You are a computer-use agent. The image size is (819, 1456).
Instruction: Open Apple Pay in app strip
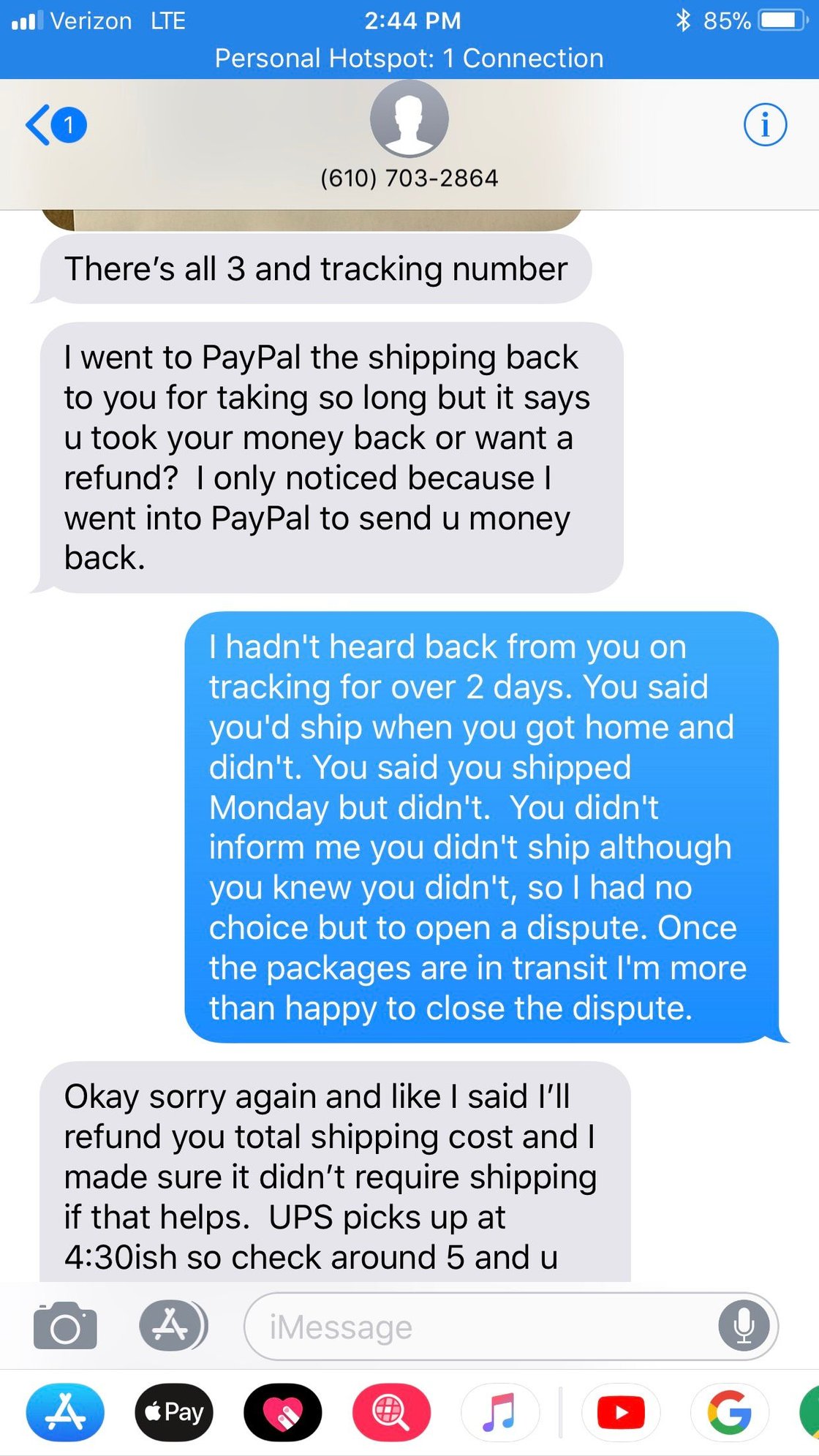pos(174,1412)
